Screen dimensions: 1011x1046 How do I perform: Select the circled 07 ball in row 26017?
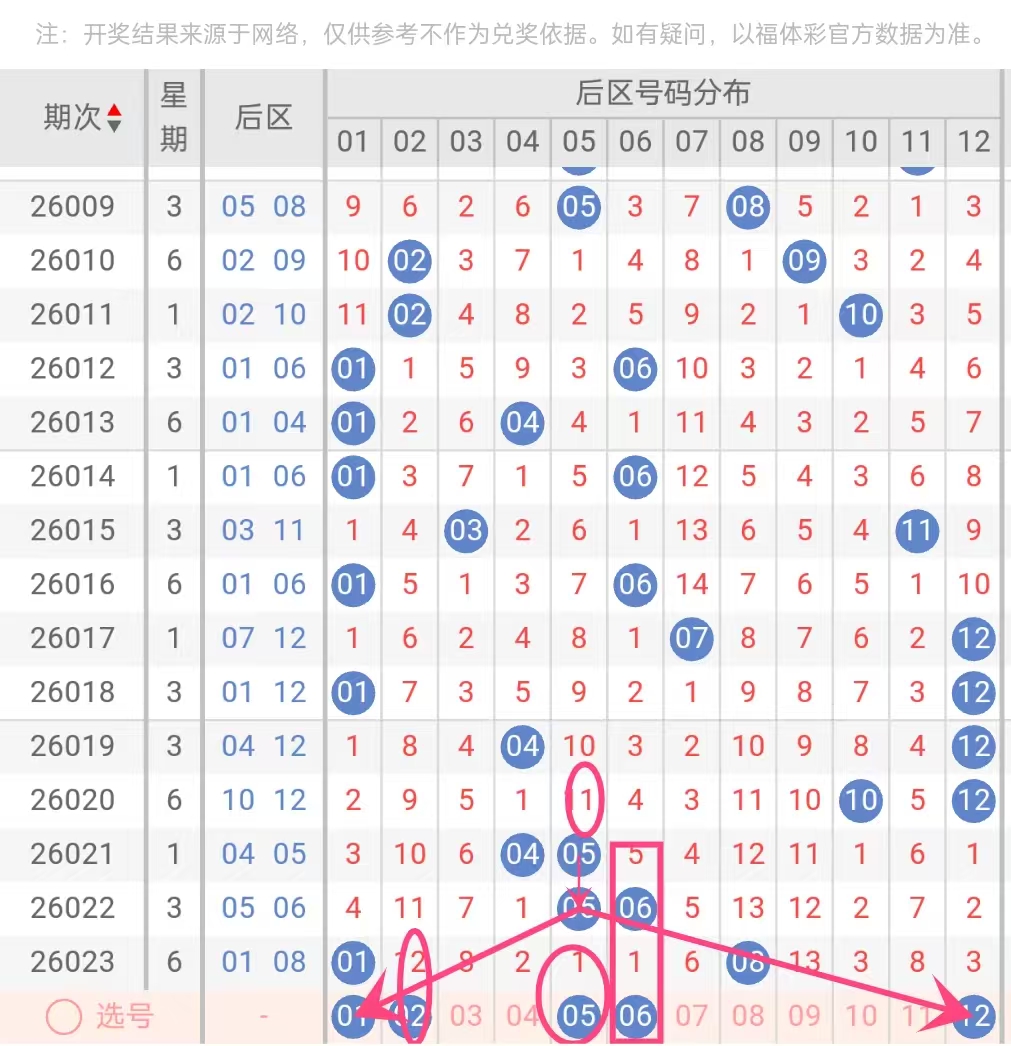[x=691, y=639]
